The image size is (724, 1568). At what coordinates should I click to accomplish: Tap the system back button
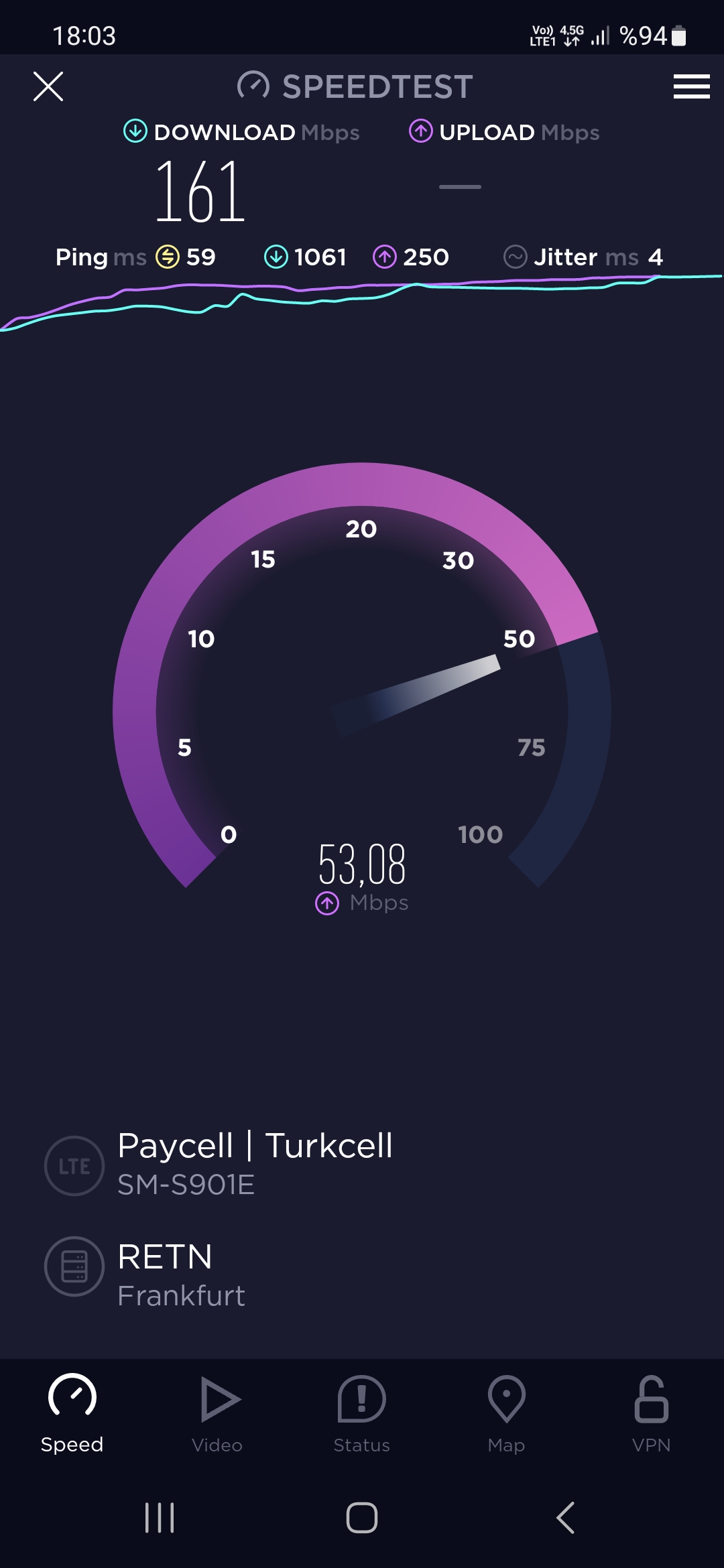[x=566, y=1518]
